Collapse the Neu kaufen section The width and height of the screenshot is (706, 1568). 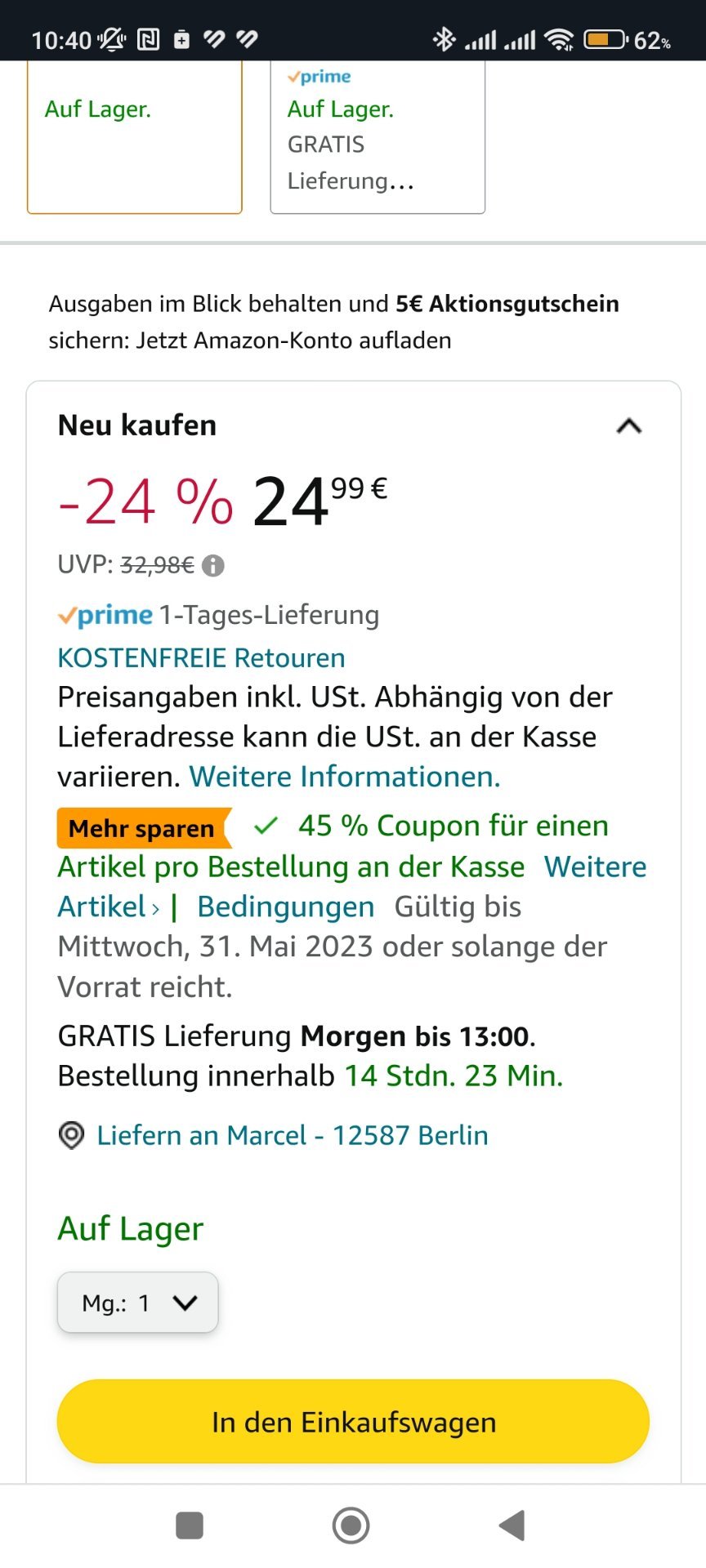coord(628,426)
